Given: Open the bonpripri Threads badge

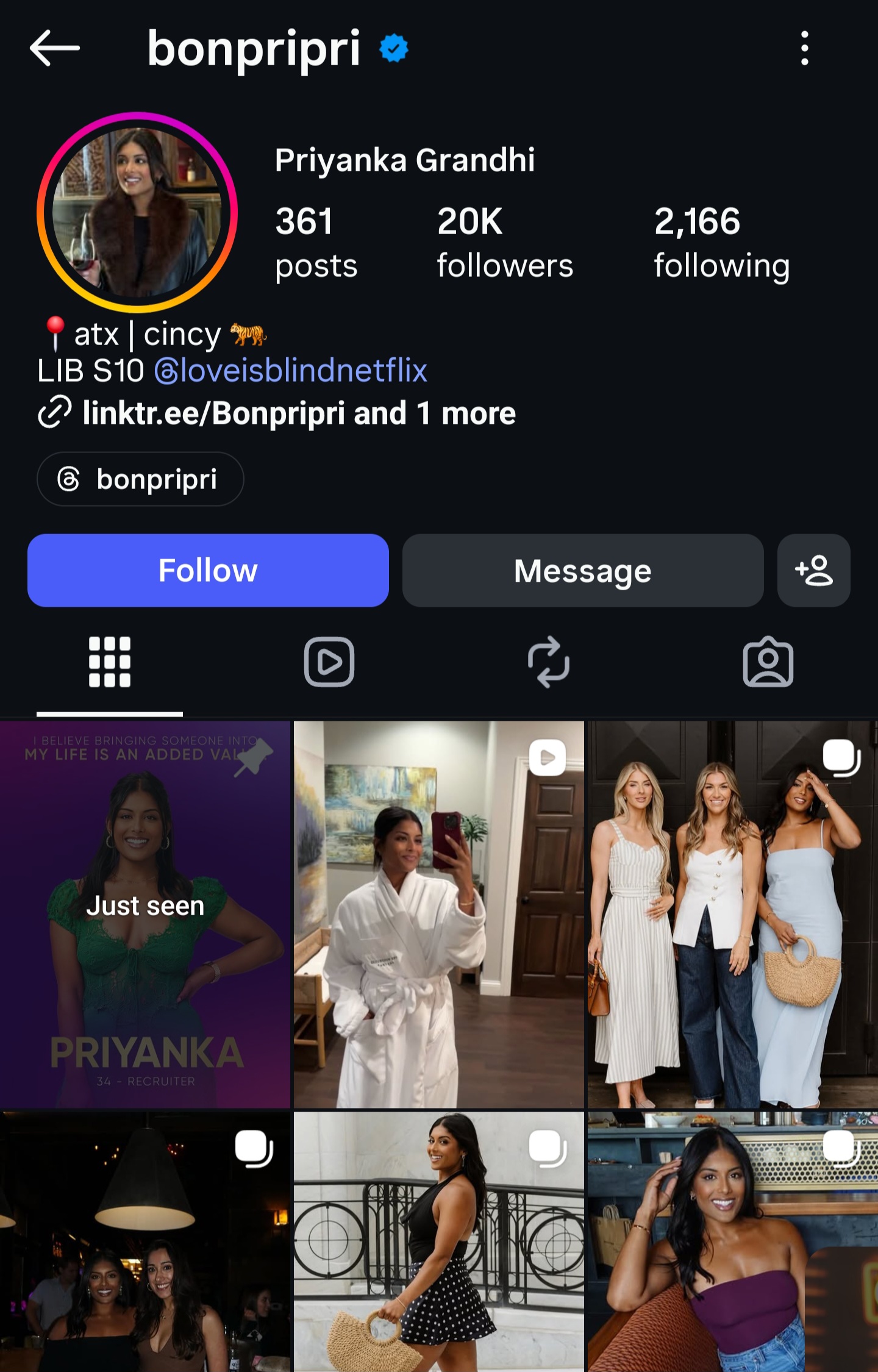Looking at the screenshot, I should pyautogui.click(x=140, y=479).
